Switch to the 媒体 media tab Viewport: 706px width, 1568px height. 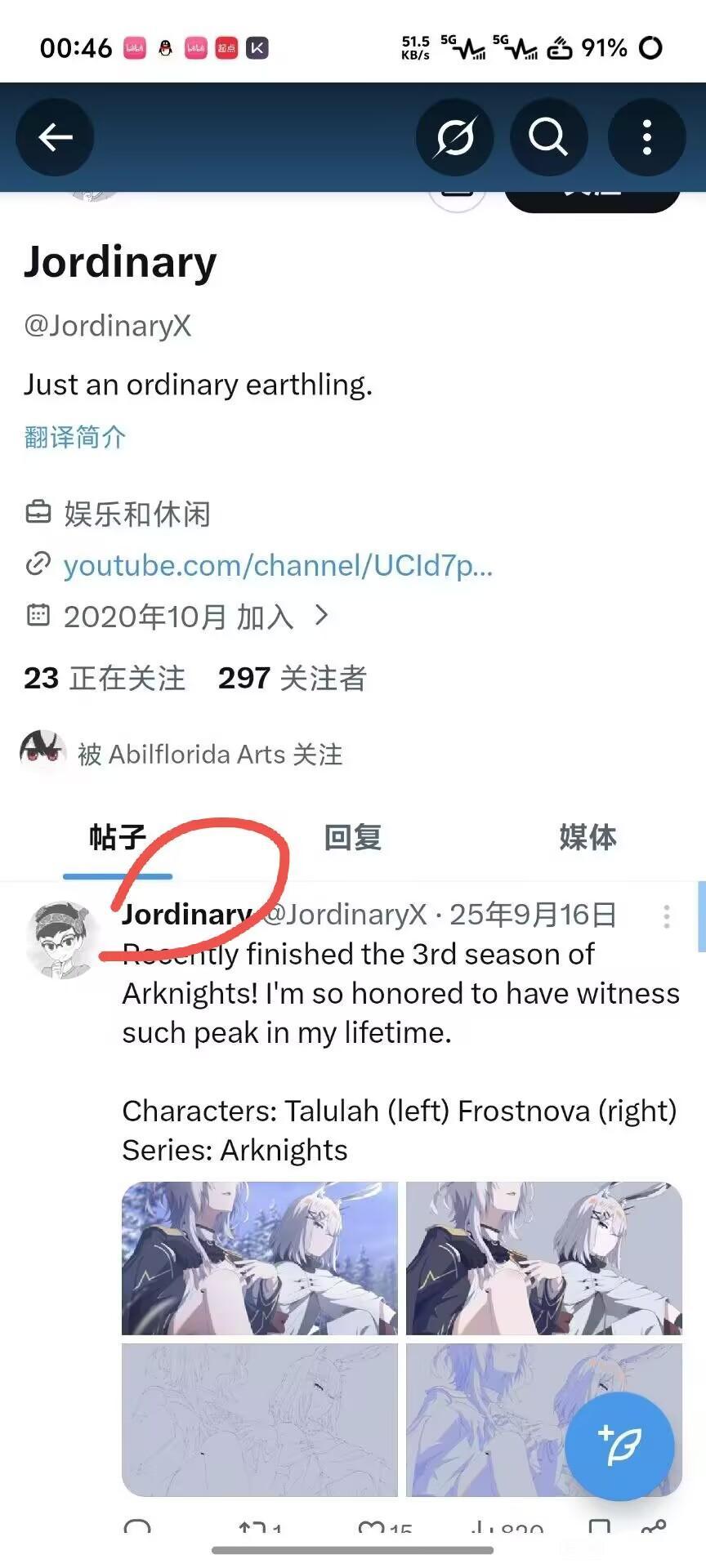click(587, 838)
